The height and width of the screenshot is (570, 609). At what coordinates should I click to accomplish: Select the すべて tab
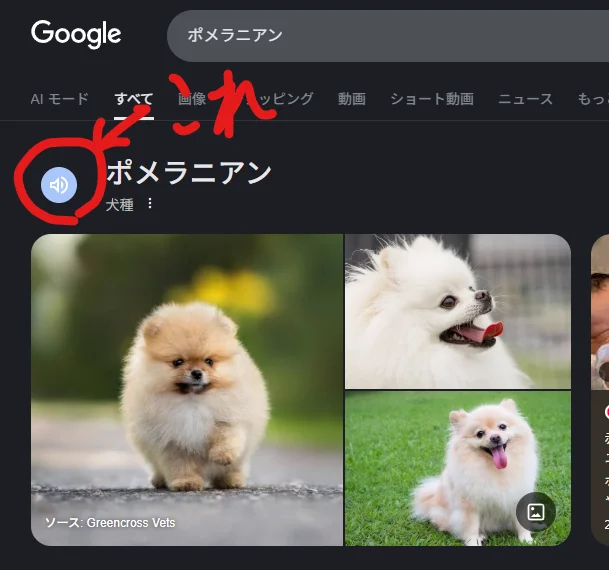(x=134, y=99)
